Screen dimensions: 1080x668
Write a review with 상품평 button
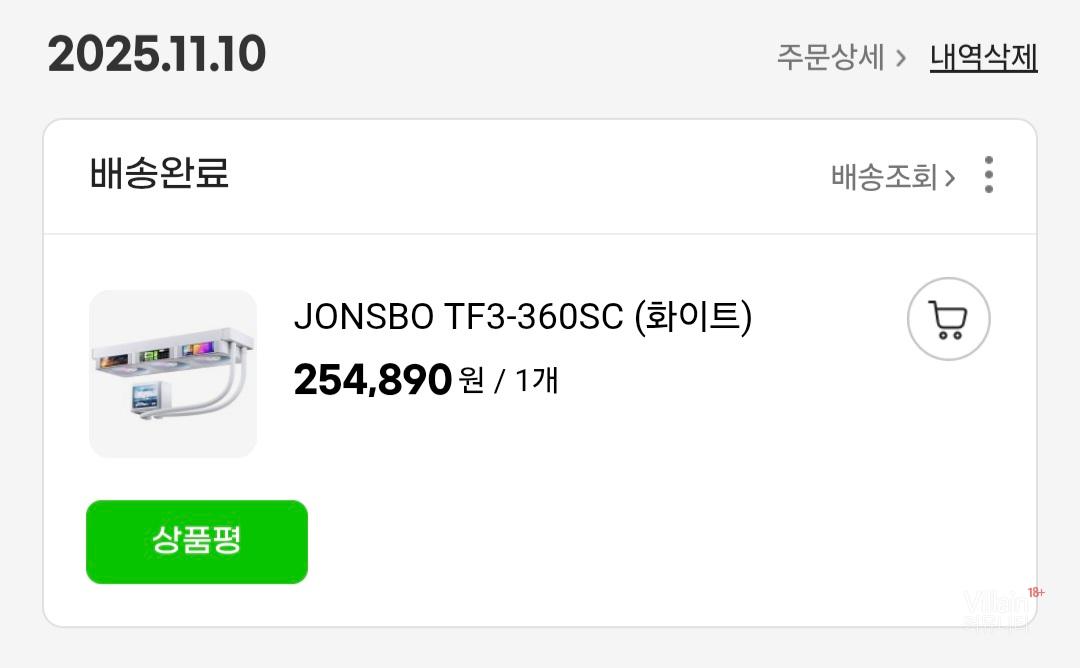(197, 541)
